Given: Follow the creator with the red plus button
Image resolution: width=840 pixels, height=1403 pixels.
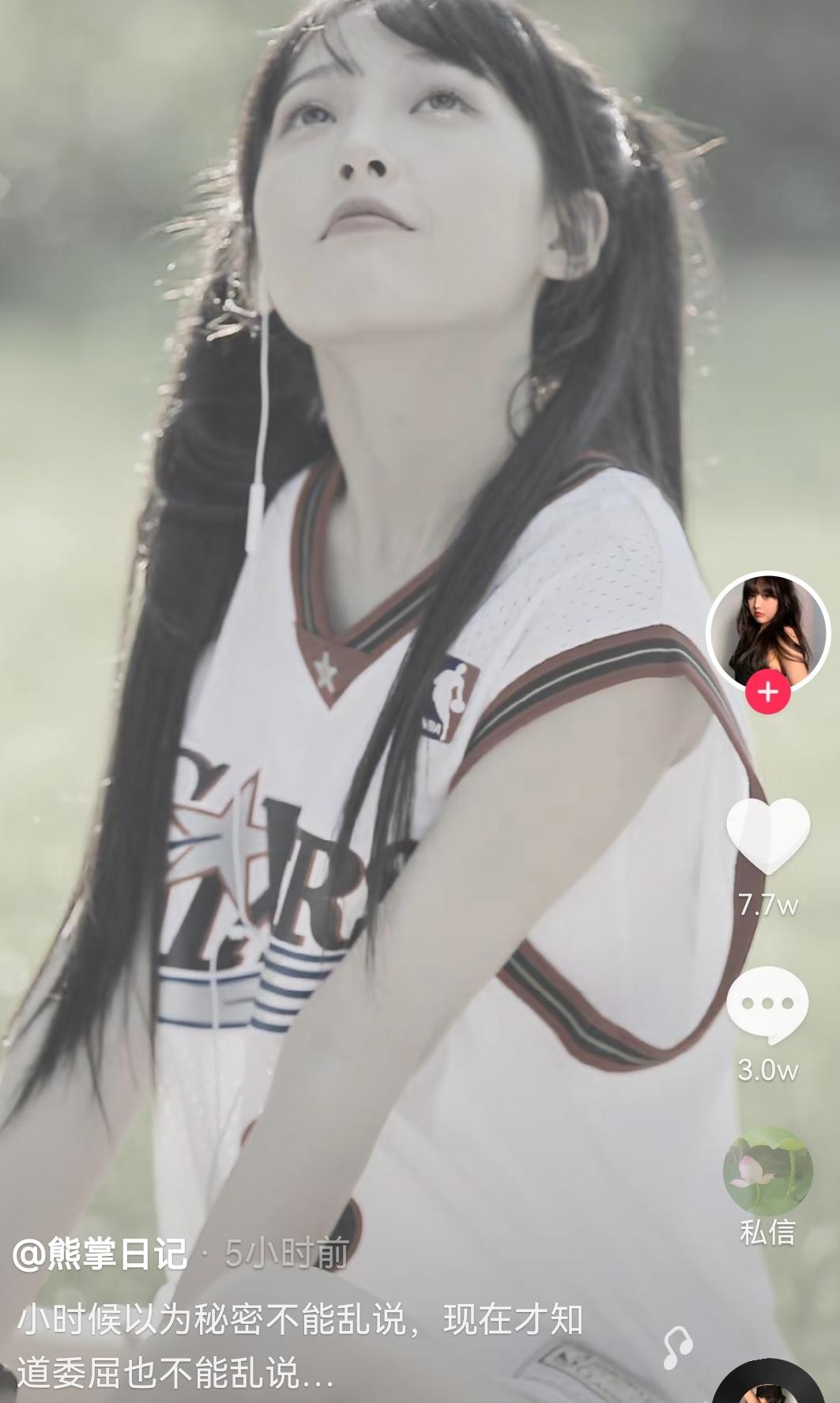Looking at the screenshot, I should coord(767,692).
